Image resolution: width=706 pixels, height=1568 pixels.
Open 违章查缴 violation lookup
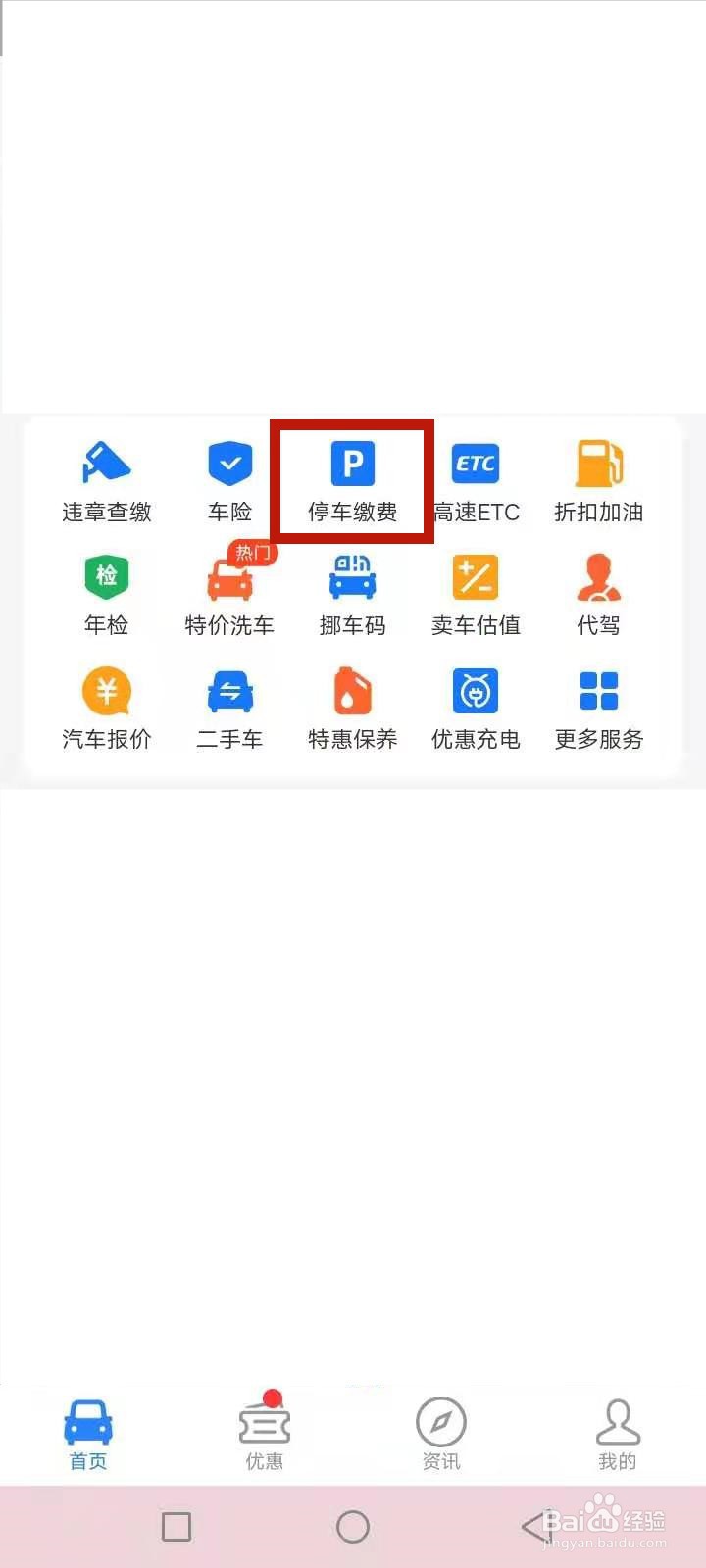coord(107,482)
